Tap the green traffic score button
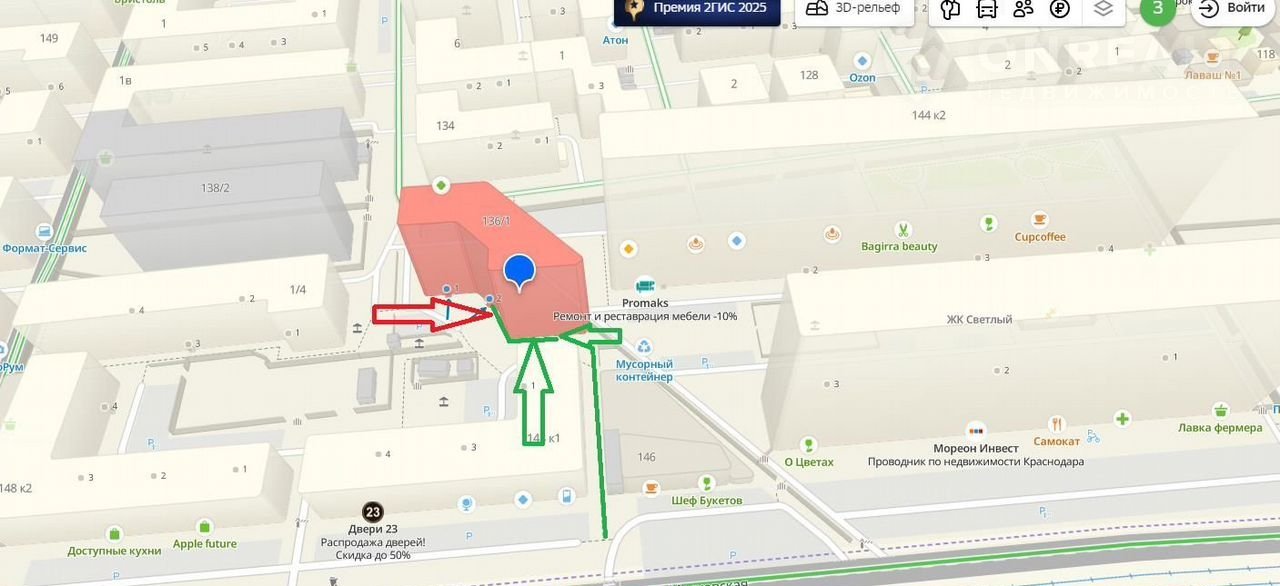The height and width of the screenshot is (586, 1280). click(x=1158, y=9)
